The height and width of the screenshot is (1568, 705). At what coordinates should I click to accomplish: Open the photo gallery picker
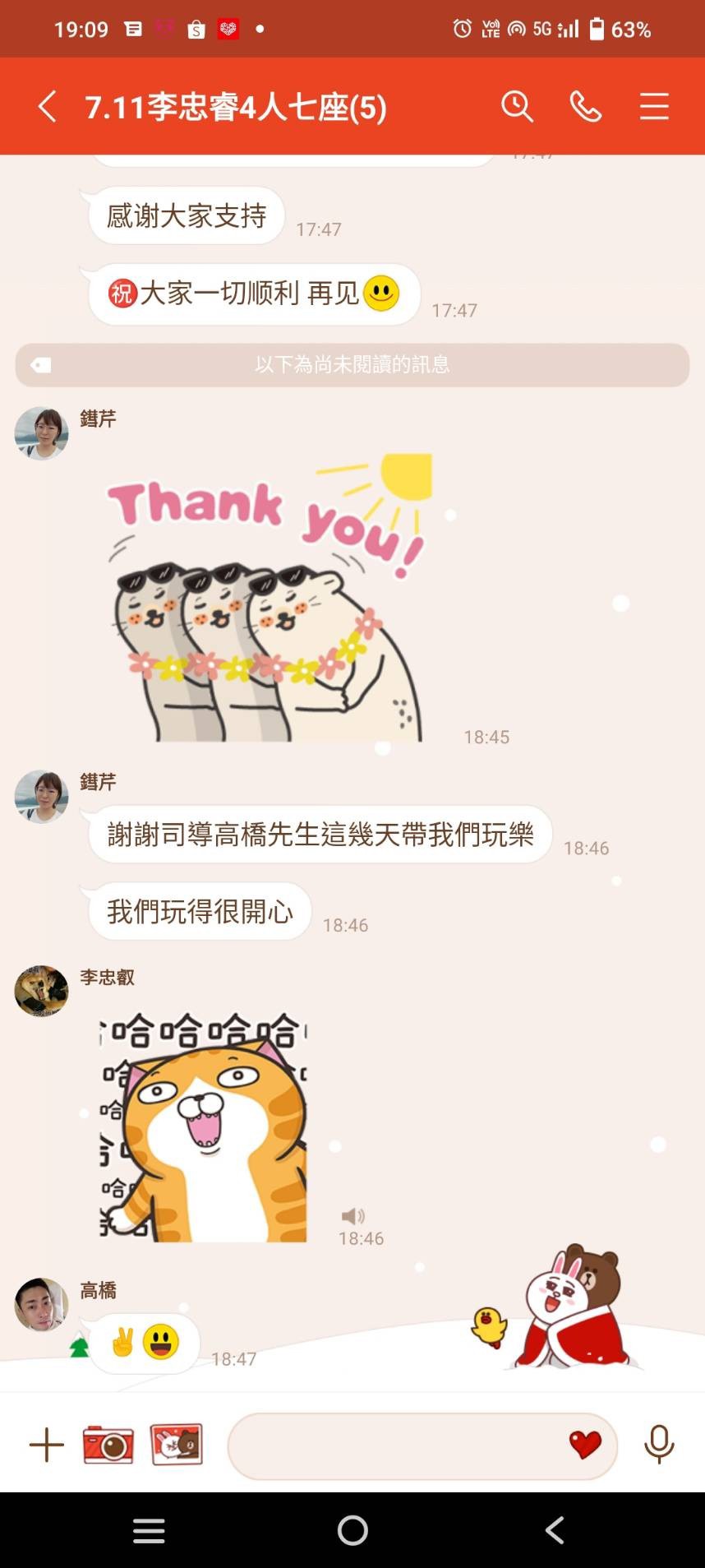[x=177, y=1445]
